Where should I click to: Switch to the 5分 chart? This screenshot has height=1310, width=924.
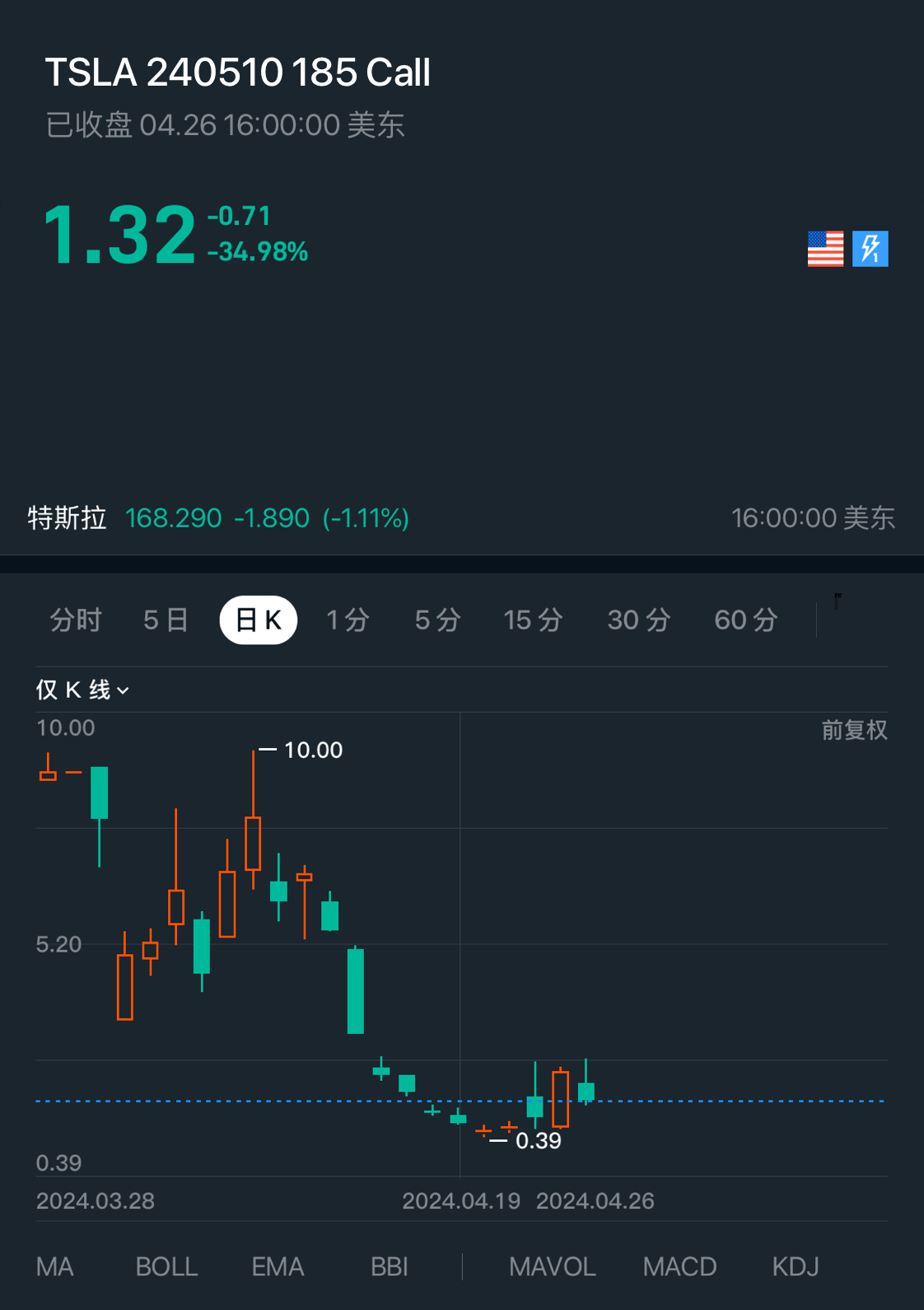(437, 620)
